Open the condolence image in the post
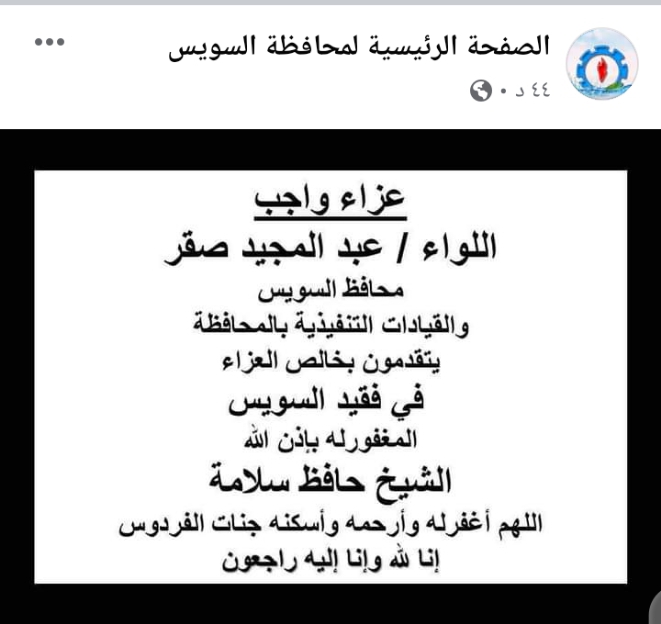661x624 pixels. 330,376
